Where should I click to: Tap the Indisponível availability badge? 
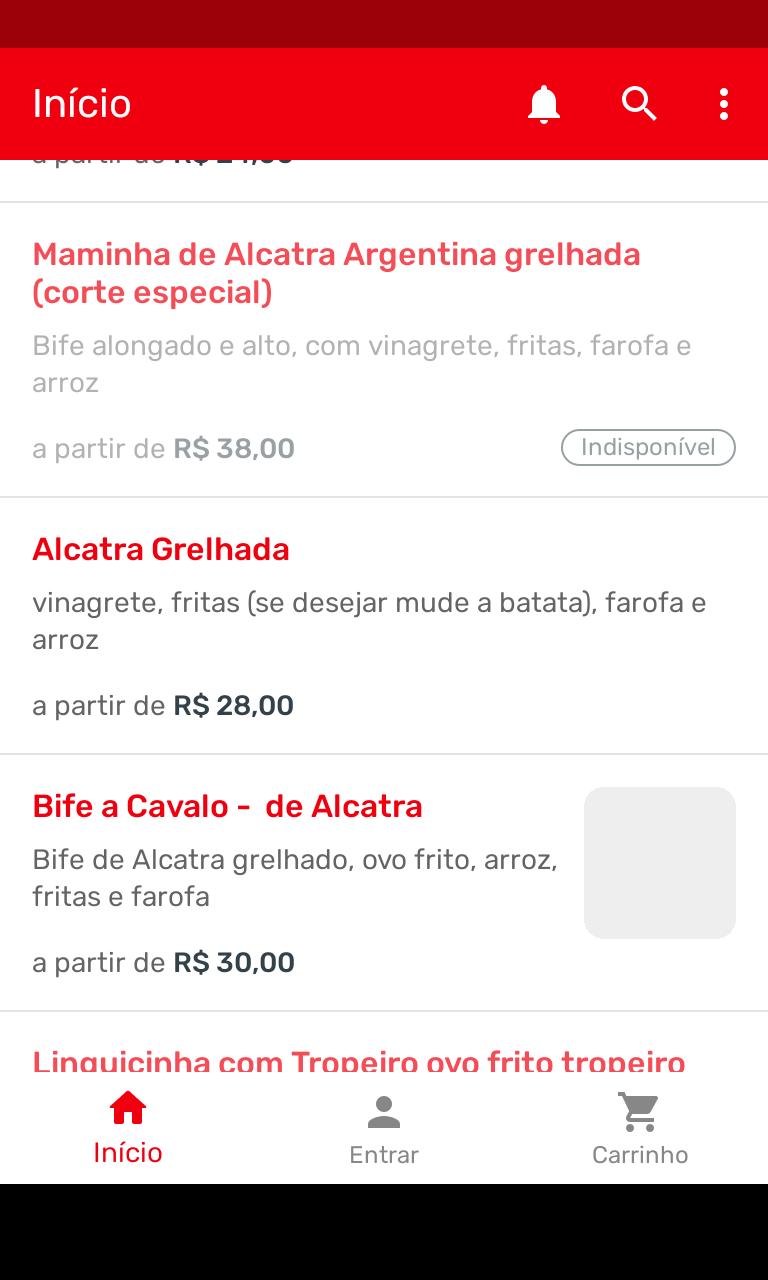tap(648, 447)
